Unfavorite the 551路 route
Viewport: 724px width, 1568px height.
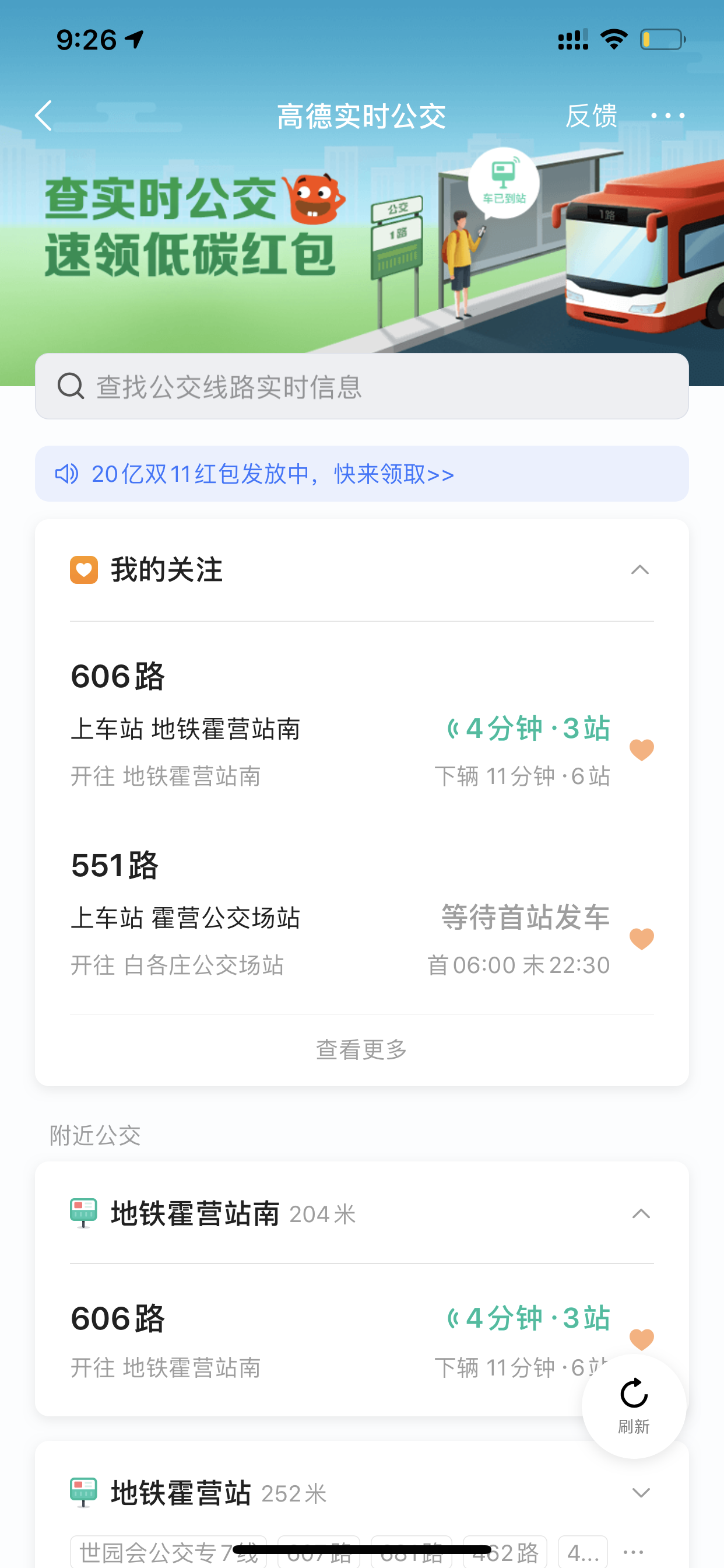(641, 939)
